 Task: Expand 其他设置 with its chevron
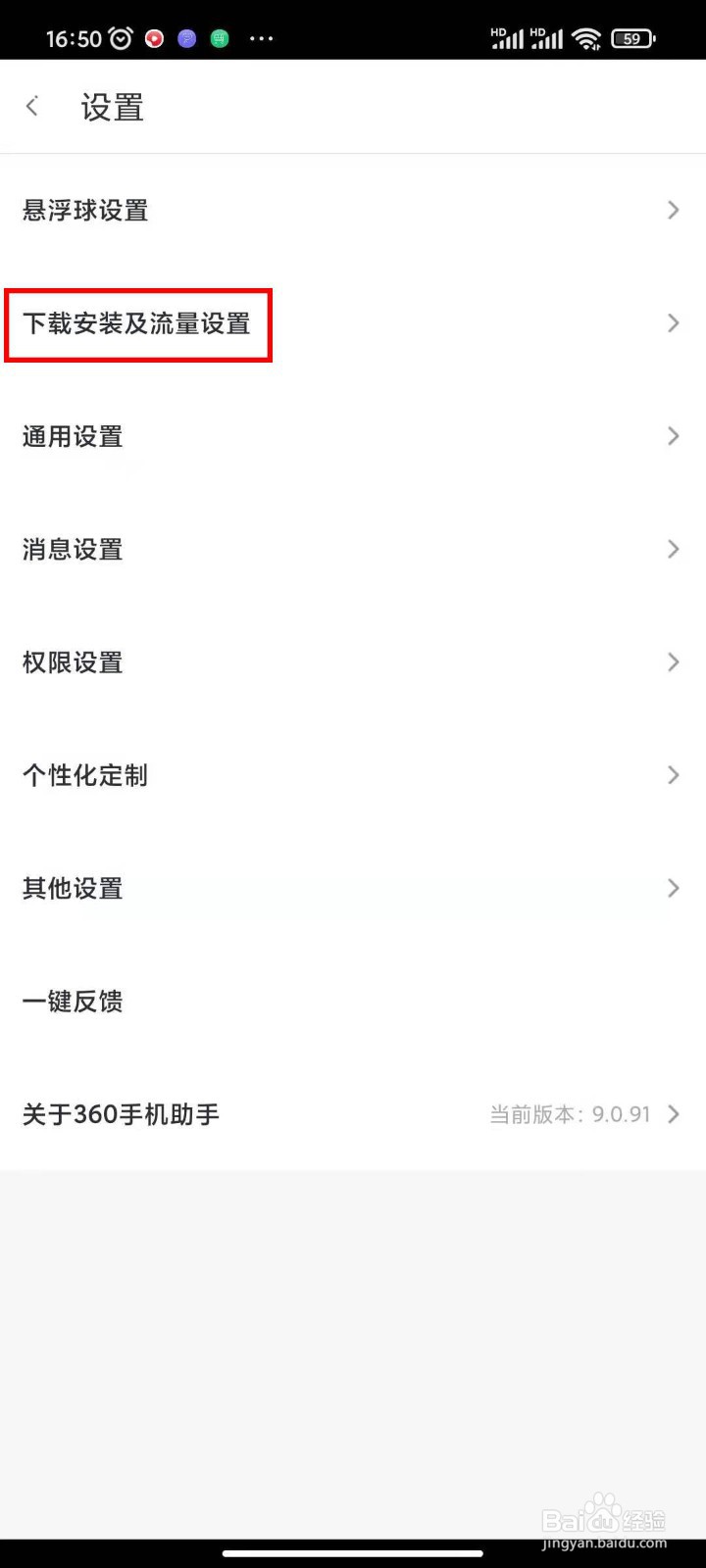[673, 888]
